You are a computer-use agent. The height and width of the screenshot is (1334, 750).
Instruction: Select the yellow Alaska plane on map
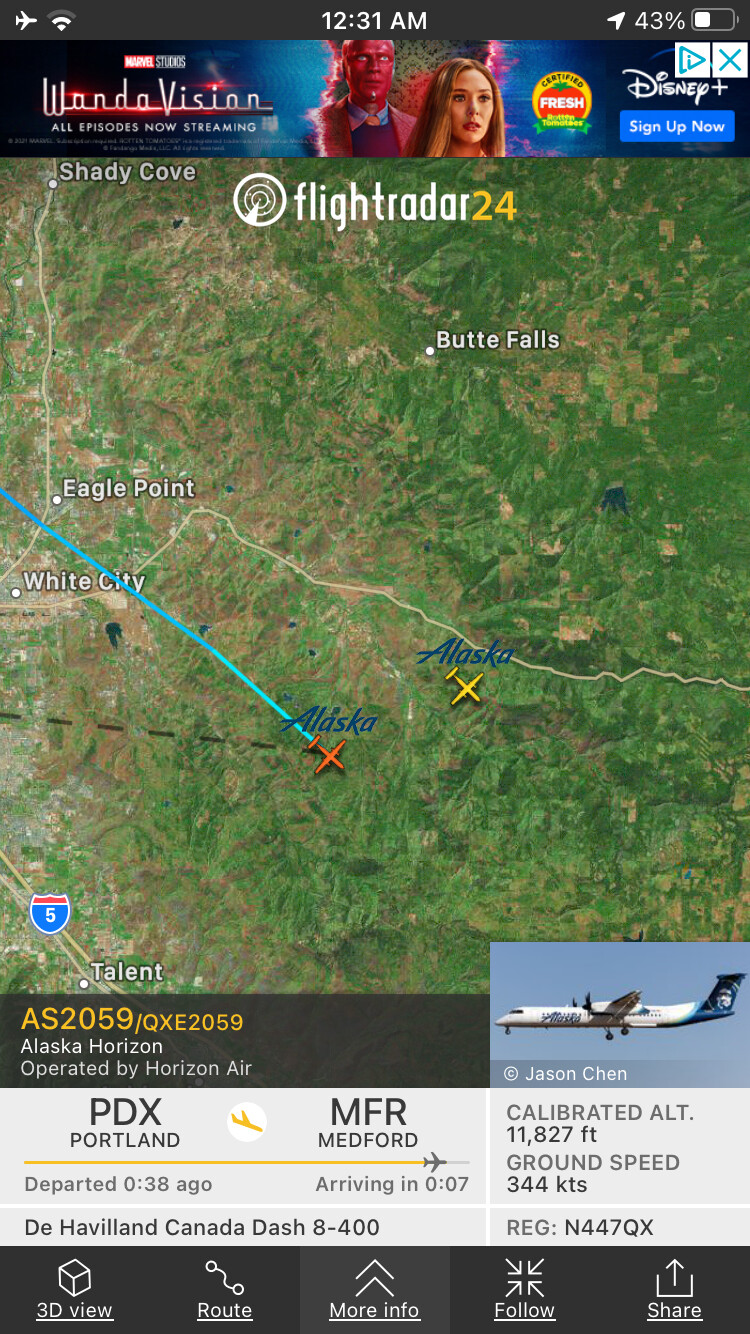465,687
